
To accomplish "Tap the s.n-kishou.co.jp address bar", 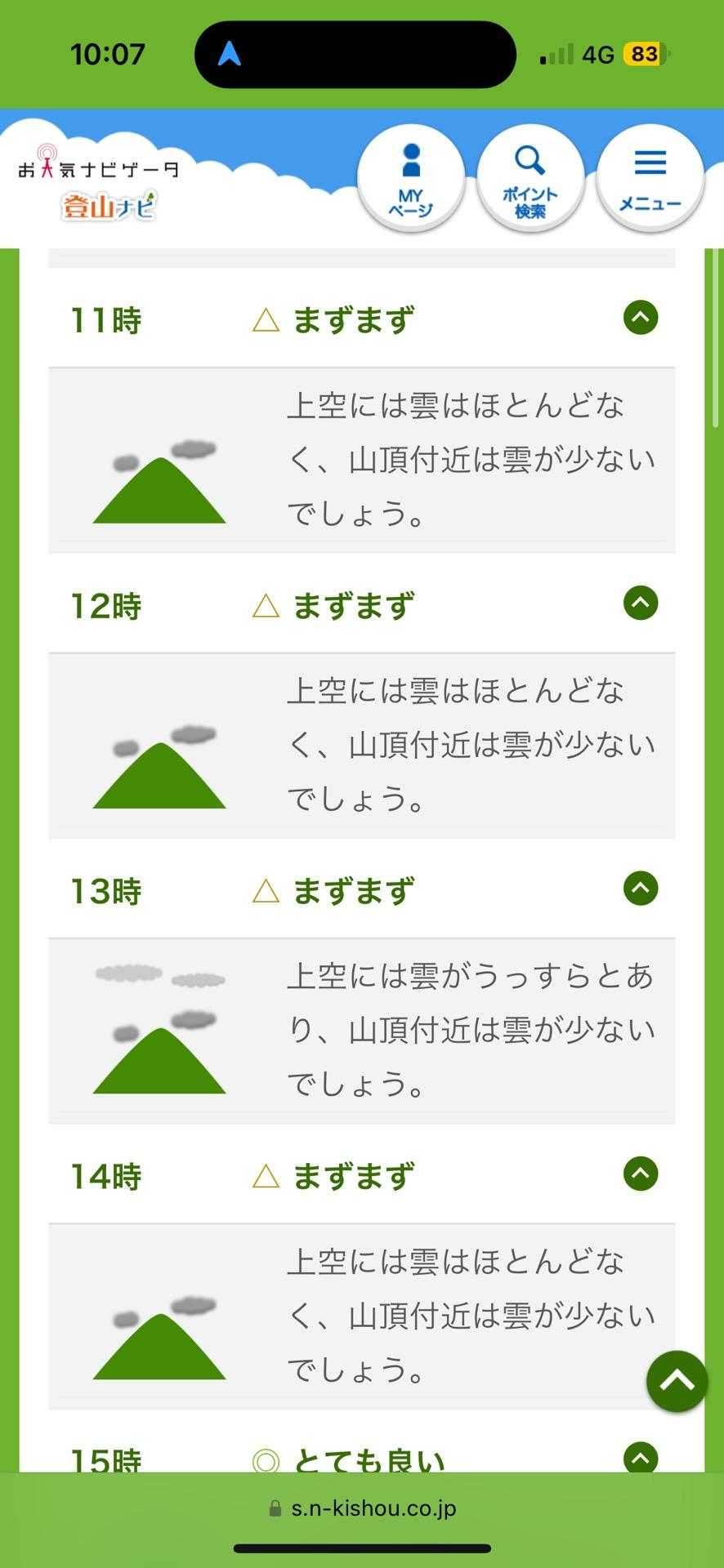I will (362, 1508).
